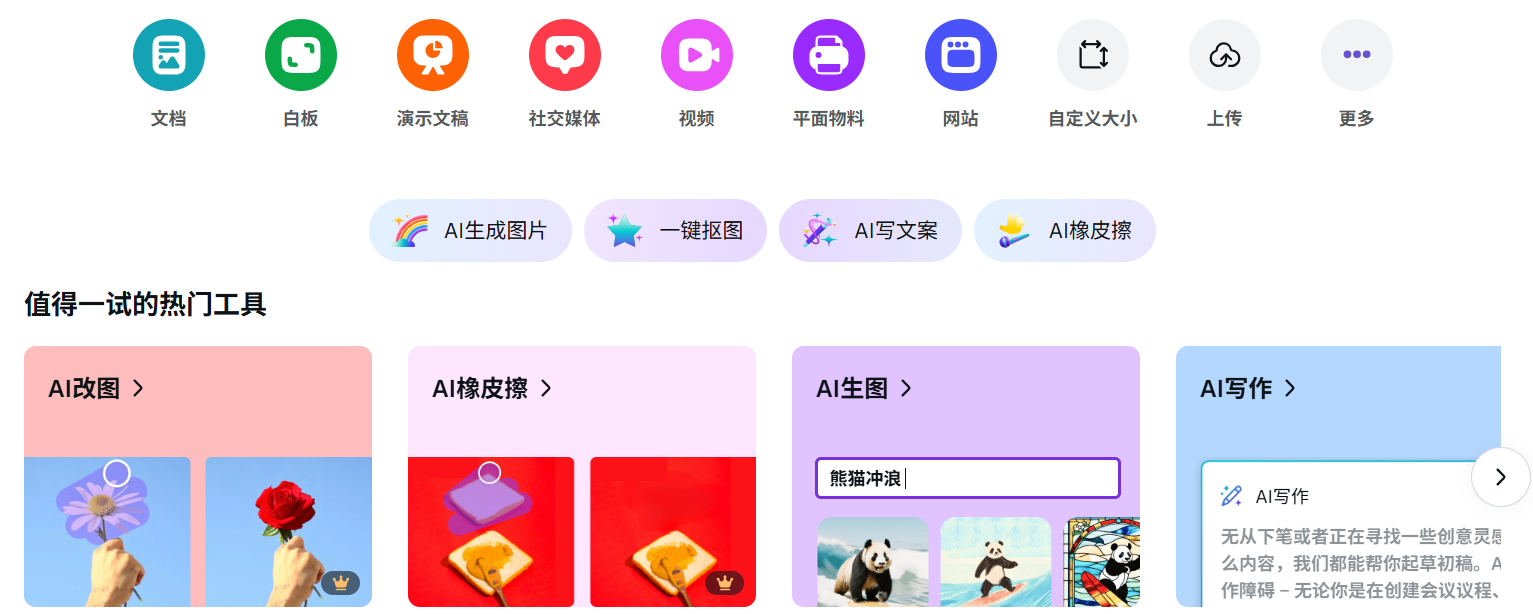This screenshot has height=614, width=1533.
Task: Open the 白板 whiteboard option
Action: 301,56
